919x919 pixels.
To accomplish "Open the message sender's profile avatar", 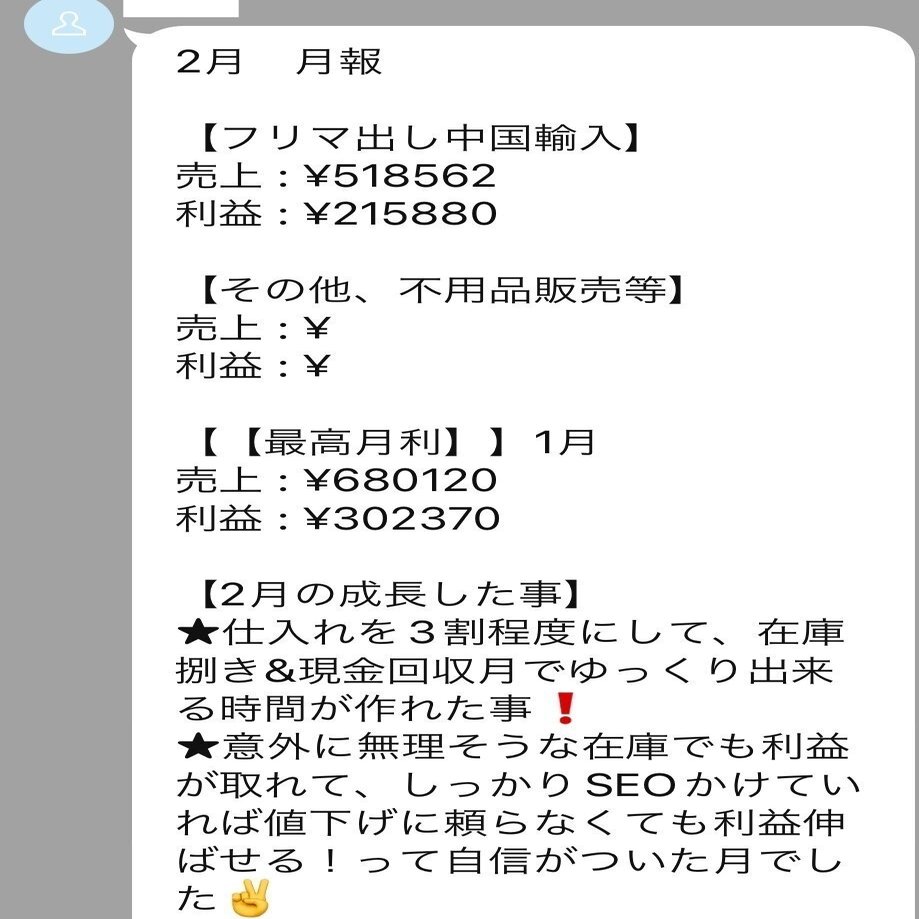I will pyautogui.click(x=68, y=25).
